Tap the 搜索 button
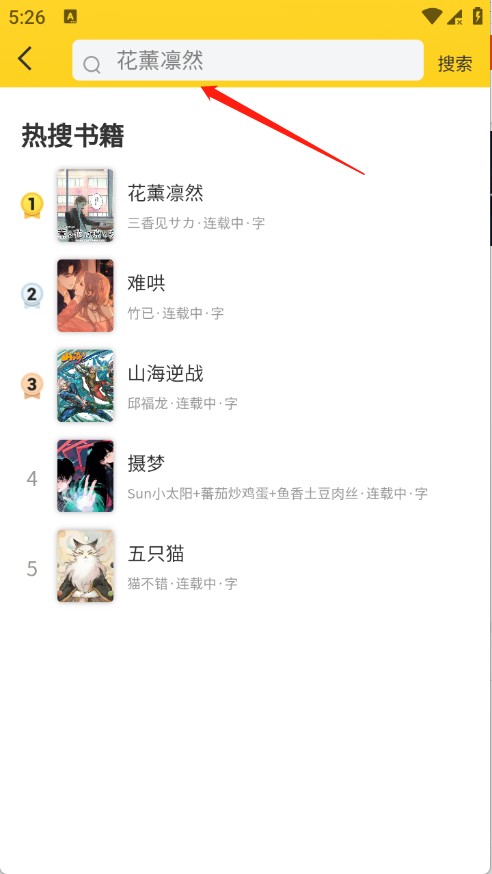 [x=455, y=63]
